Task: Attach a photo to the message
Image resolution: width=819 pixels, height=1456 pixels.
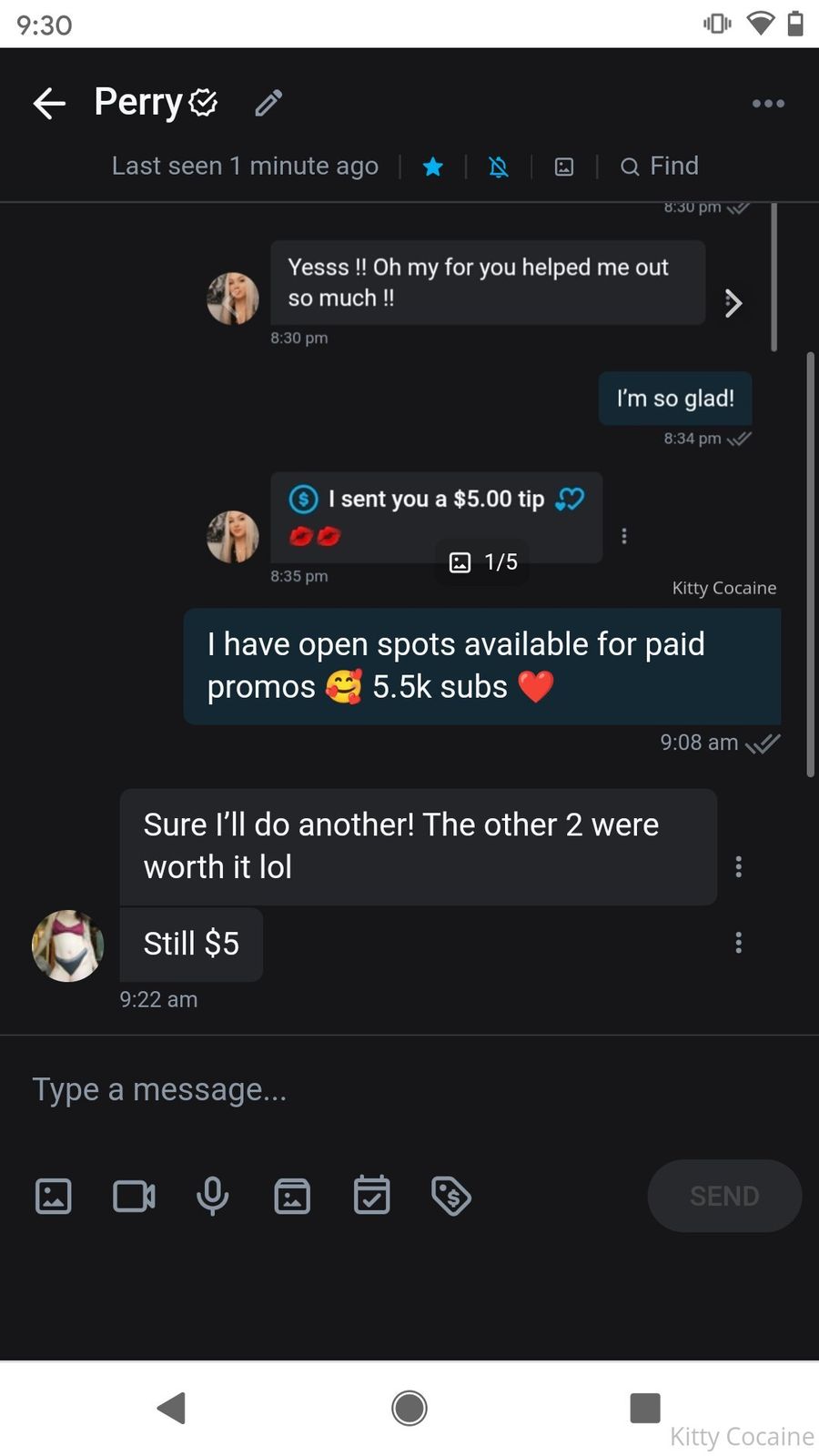Action: (x=54, y=1196)
